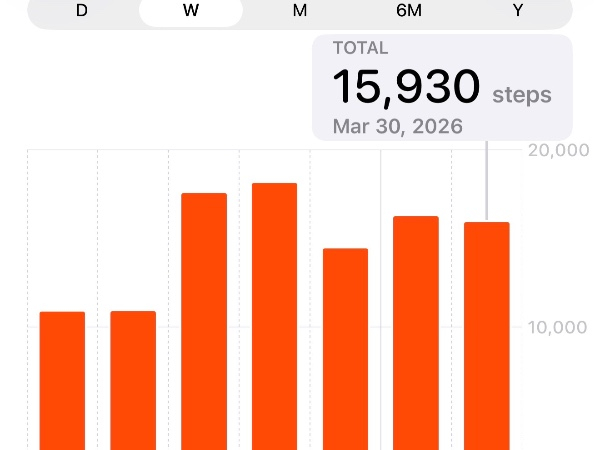The width and height of the screenshot is (600, 450).
Task: Select the first bar of the week
Action: pos(62,381)
